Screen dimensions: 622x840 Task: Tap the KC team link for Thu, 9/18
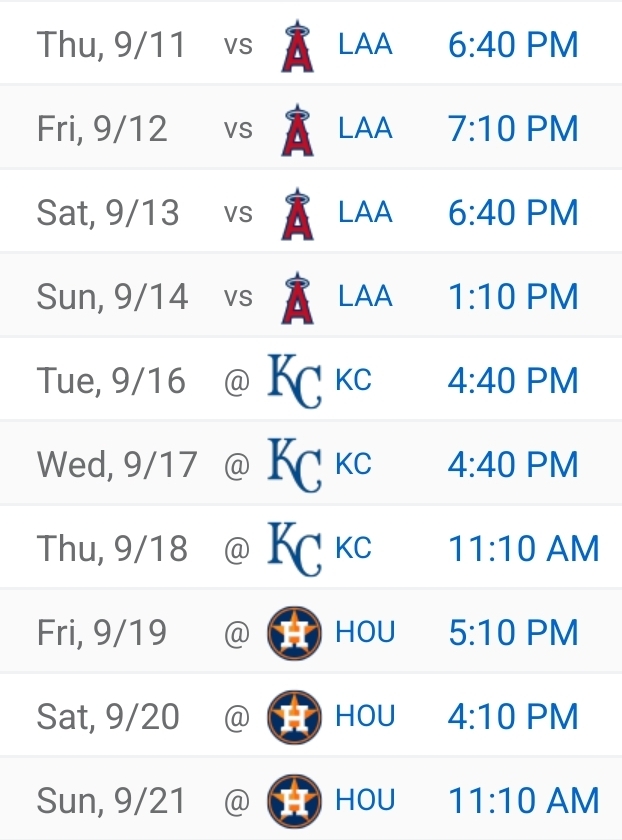pos(353,549)
